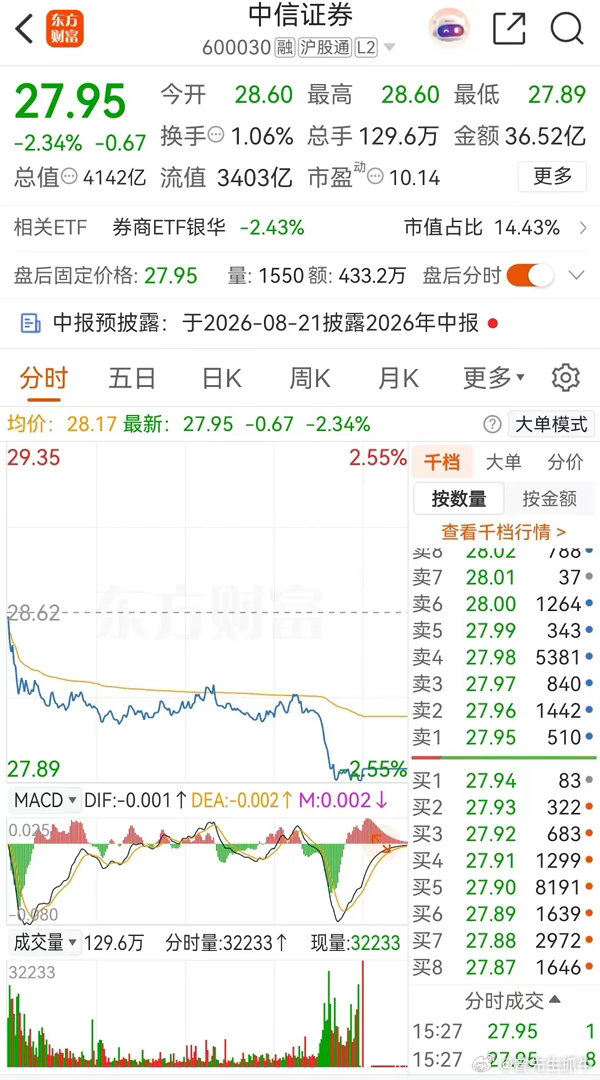Expand the 盘后固定价格 chevron

click(x=576, y=276)
